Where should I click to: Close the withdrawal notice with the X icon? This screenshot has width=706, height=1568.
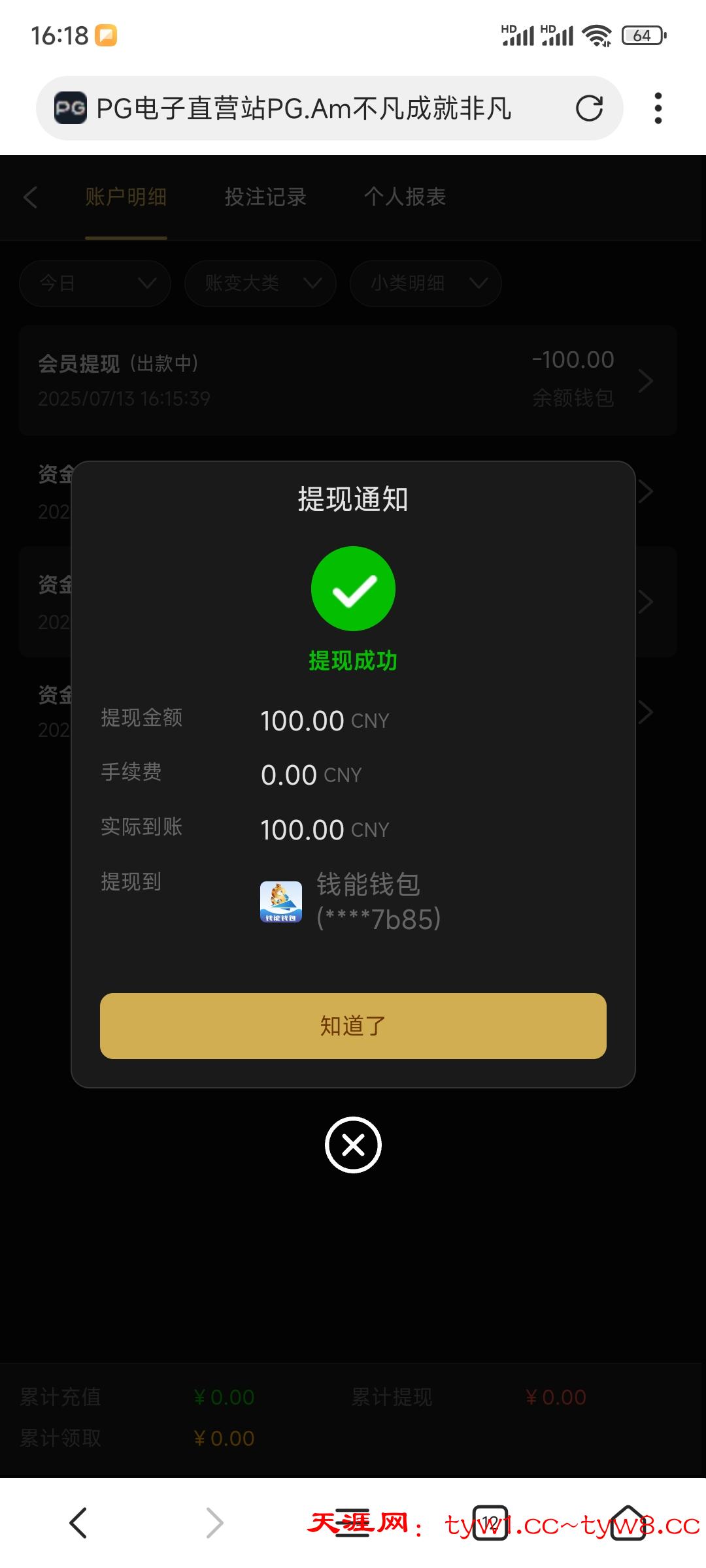click(x=353, y=1145)
